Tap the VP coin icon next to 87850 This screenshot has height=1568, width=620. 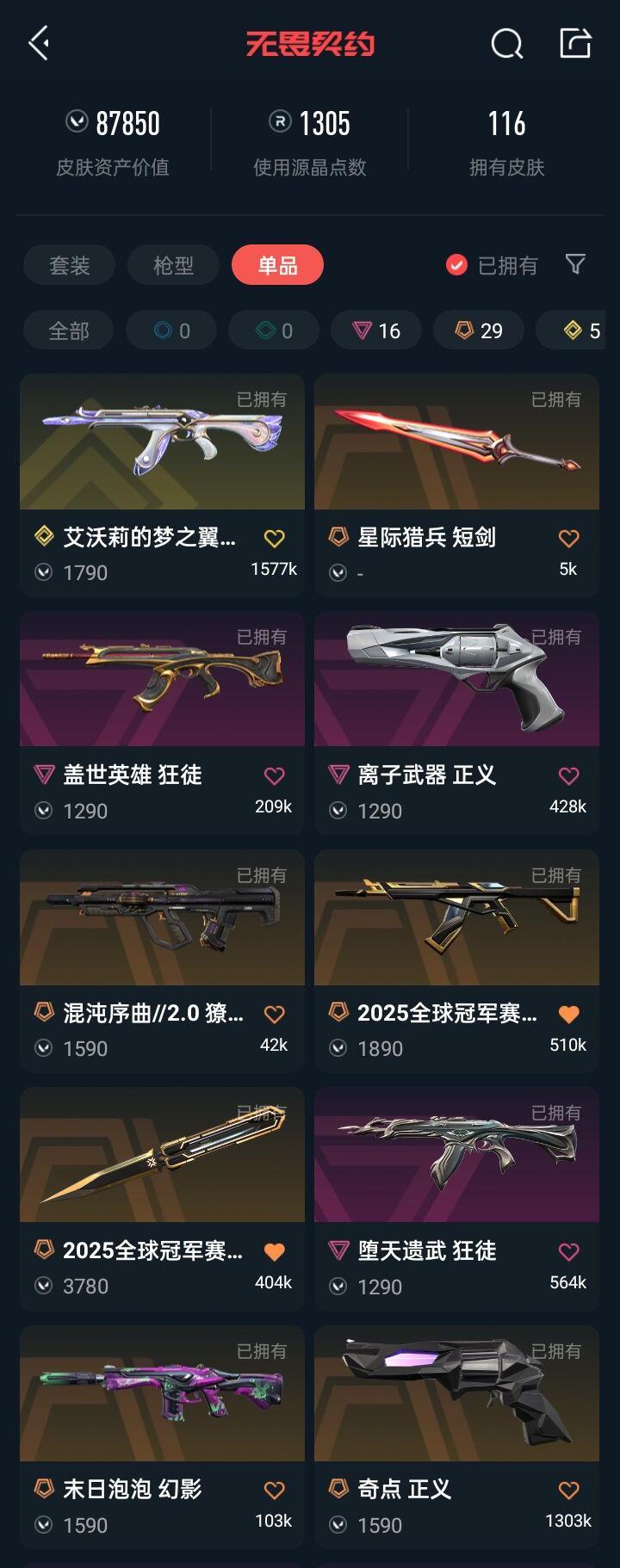78,122
